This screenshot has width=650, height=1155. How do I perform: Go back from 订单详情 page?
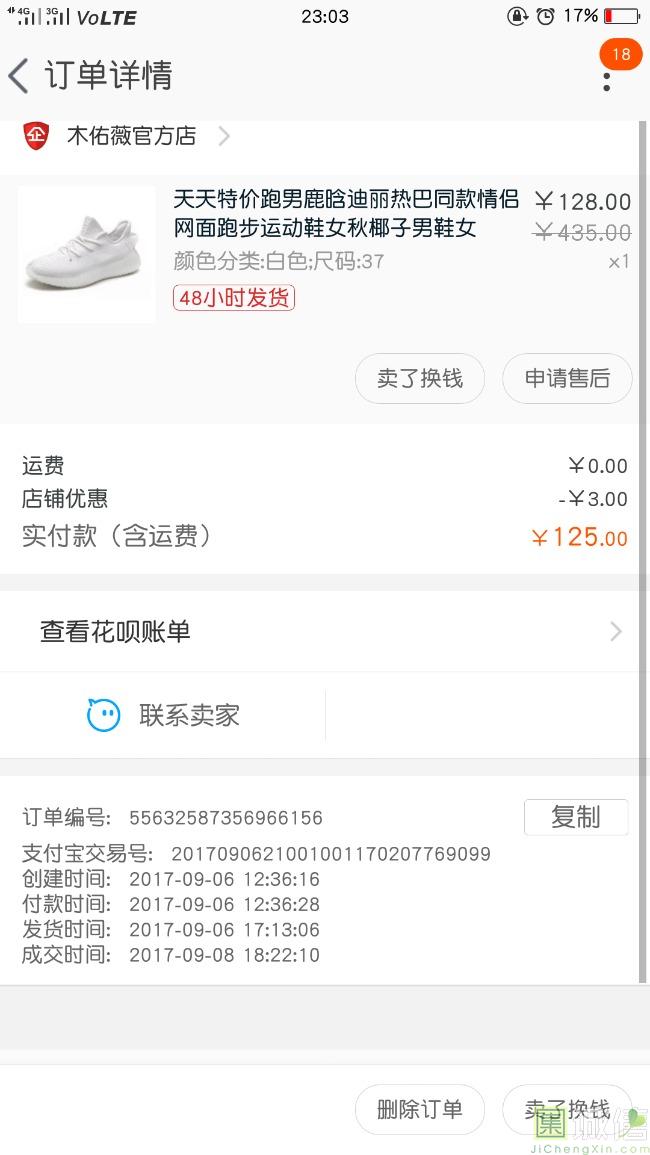point(19,76)
